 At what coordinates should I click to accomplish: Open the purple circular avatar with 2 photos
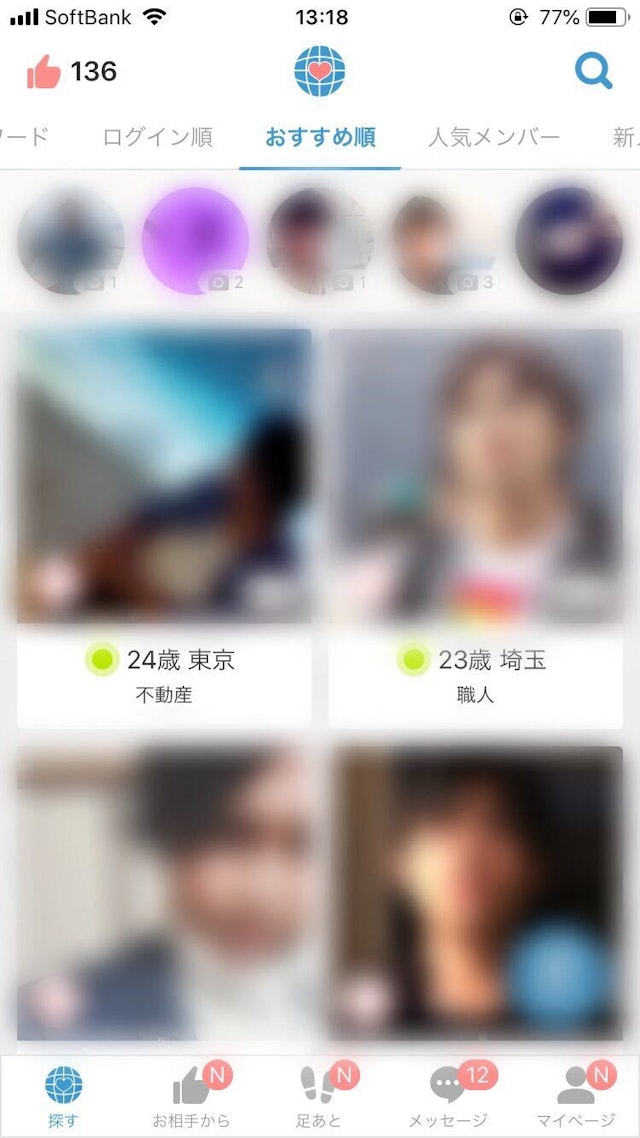pos(195,241)
